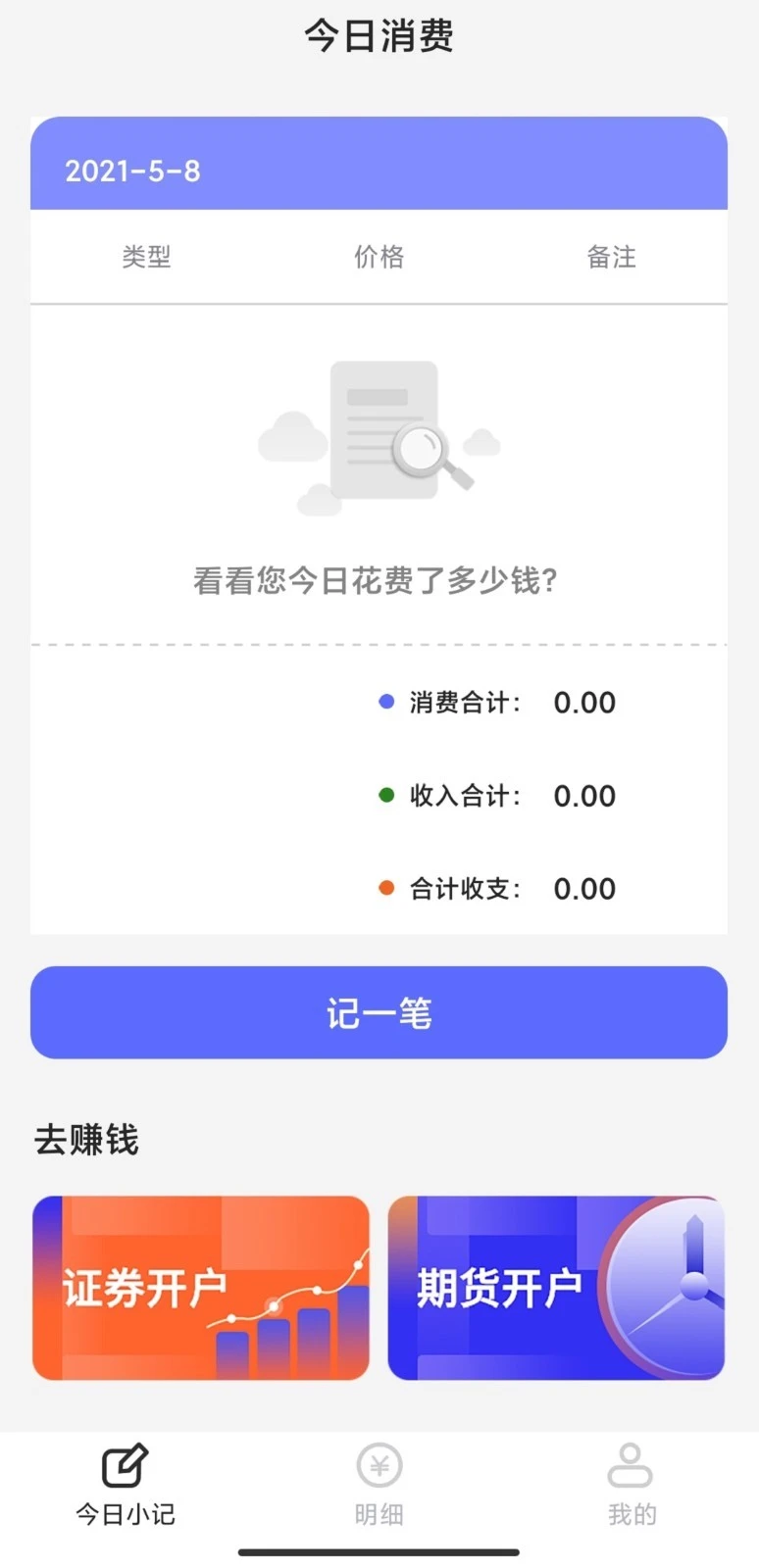The height and width of the screenshot is (1568, 759).
Task: Select the 今日小记 edit icon in bottom navigation
Action: pyautogui.click(x=124, y=1464)
